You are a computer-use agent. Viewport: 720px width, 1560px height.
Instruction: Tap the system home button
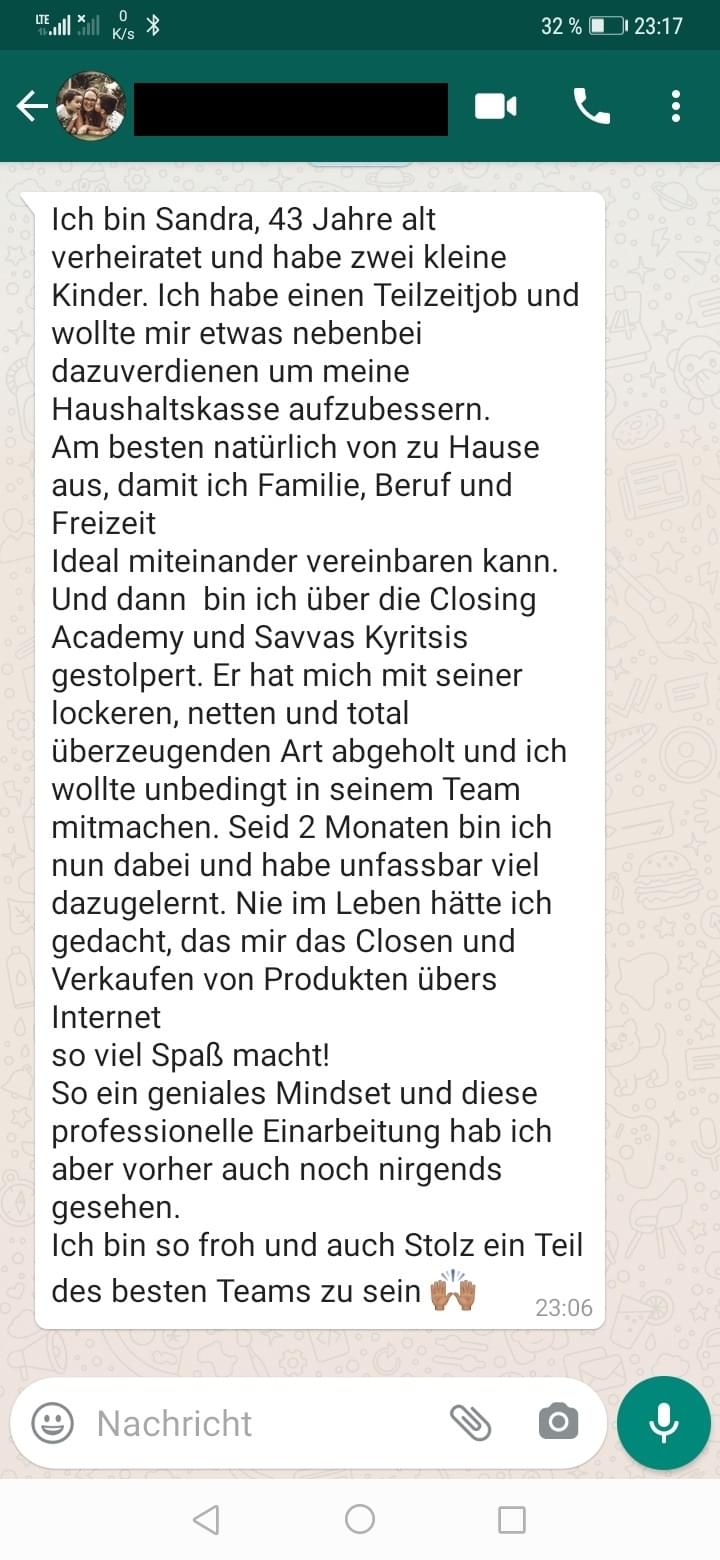pyautogui.click(x=360, y=1520)
